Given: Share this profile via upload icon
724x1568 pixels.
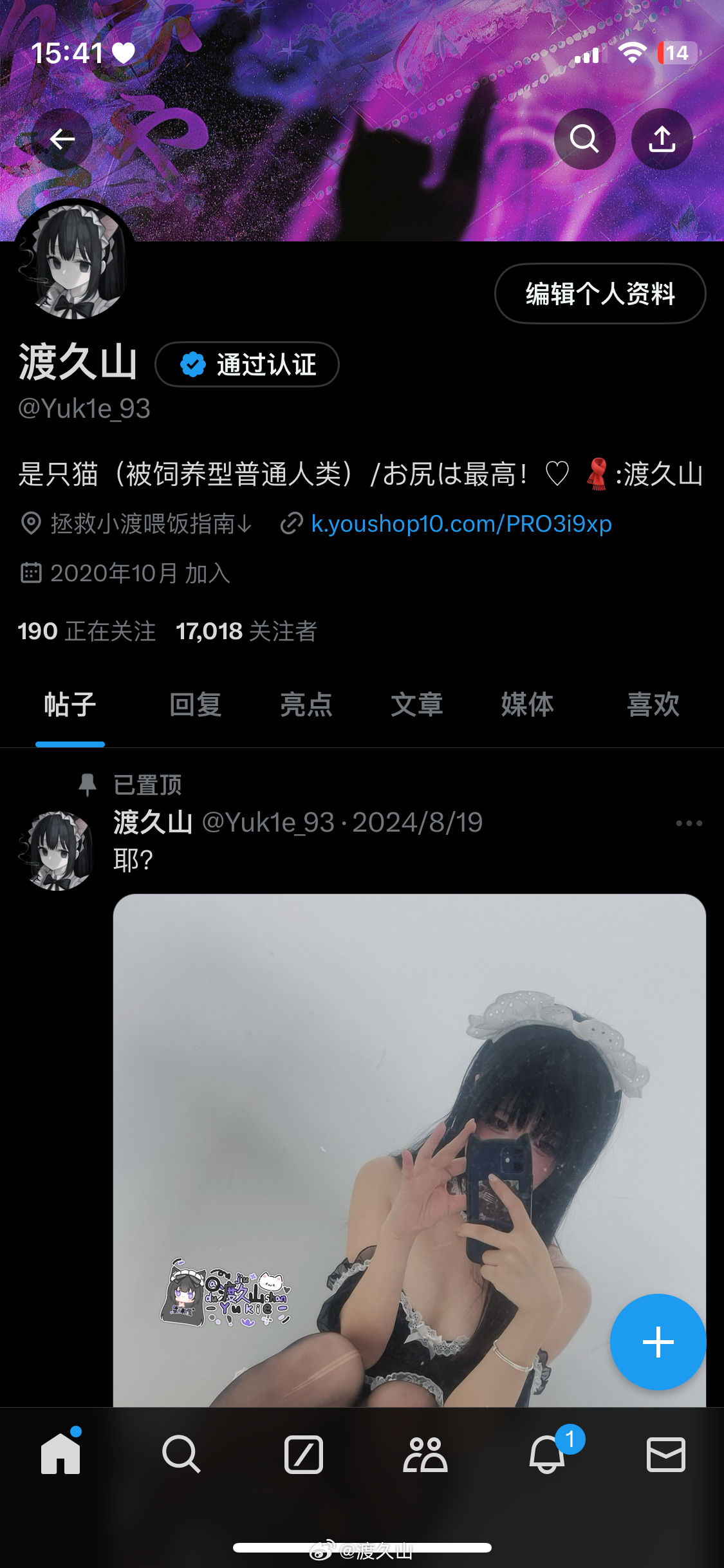Looking at the screenshot, I should click(662, 139).
